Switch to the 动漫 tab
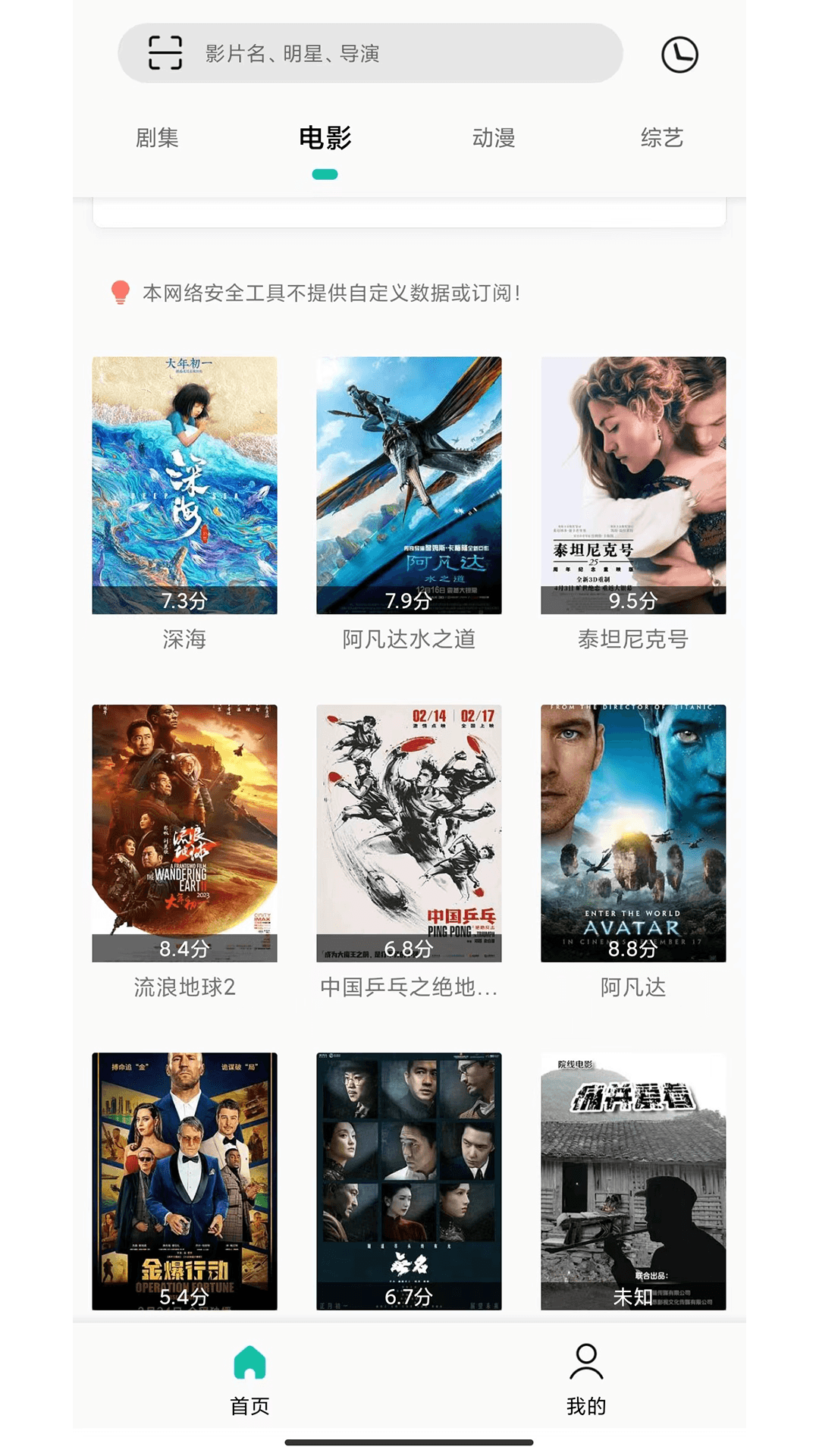The width and height of the screenshot is (819, 1456). (x=494, y=138)
